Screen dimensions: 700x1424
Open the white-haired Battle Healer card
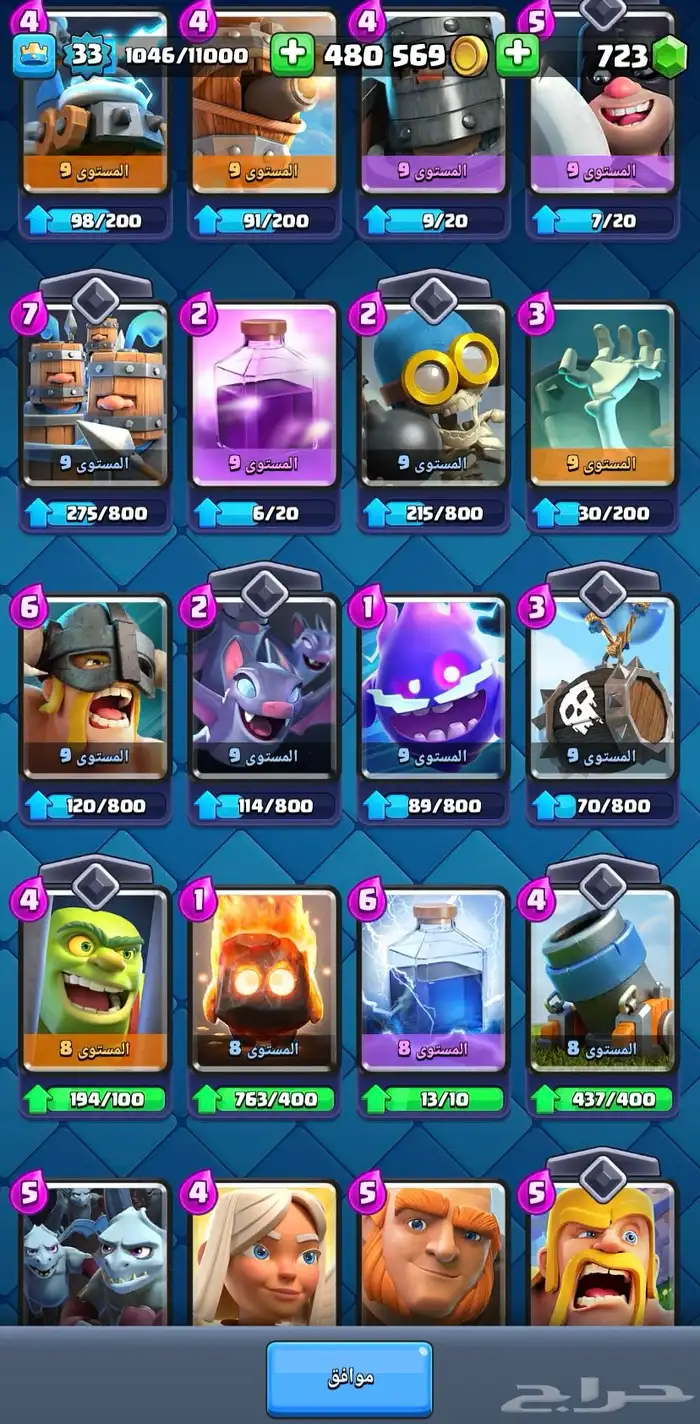click(265, 1255)
